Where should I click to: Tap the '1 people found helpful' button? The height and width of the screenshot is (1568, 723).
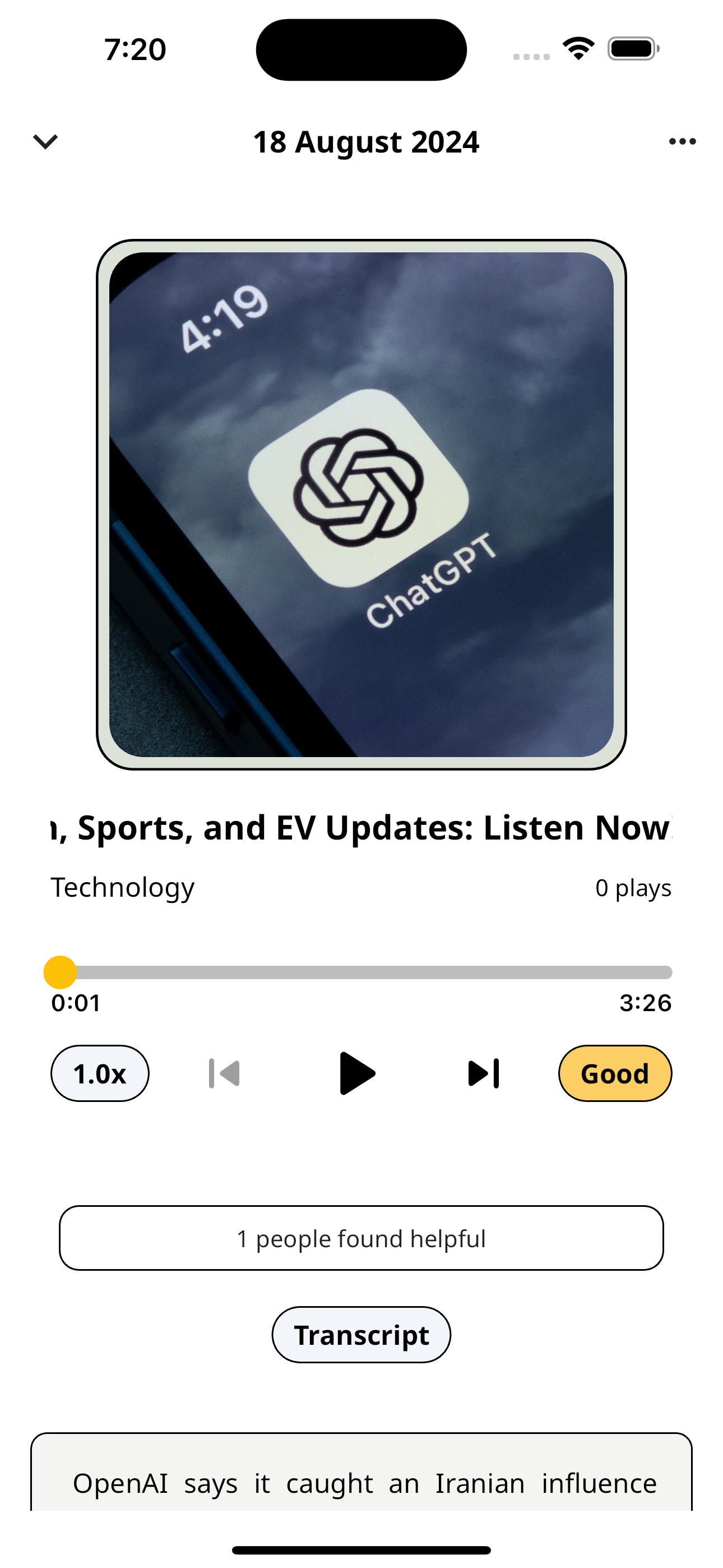pos(361,1238)
